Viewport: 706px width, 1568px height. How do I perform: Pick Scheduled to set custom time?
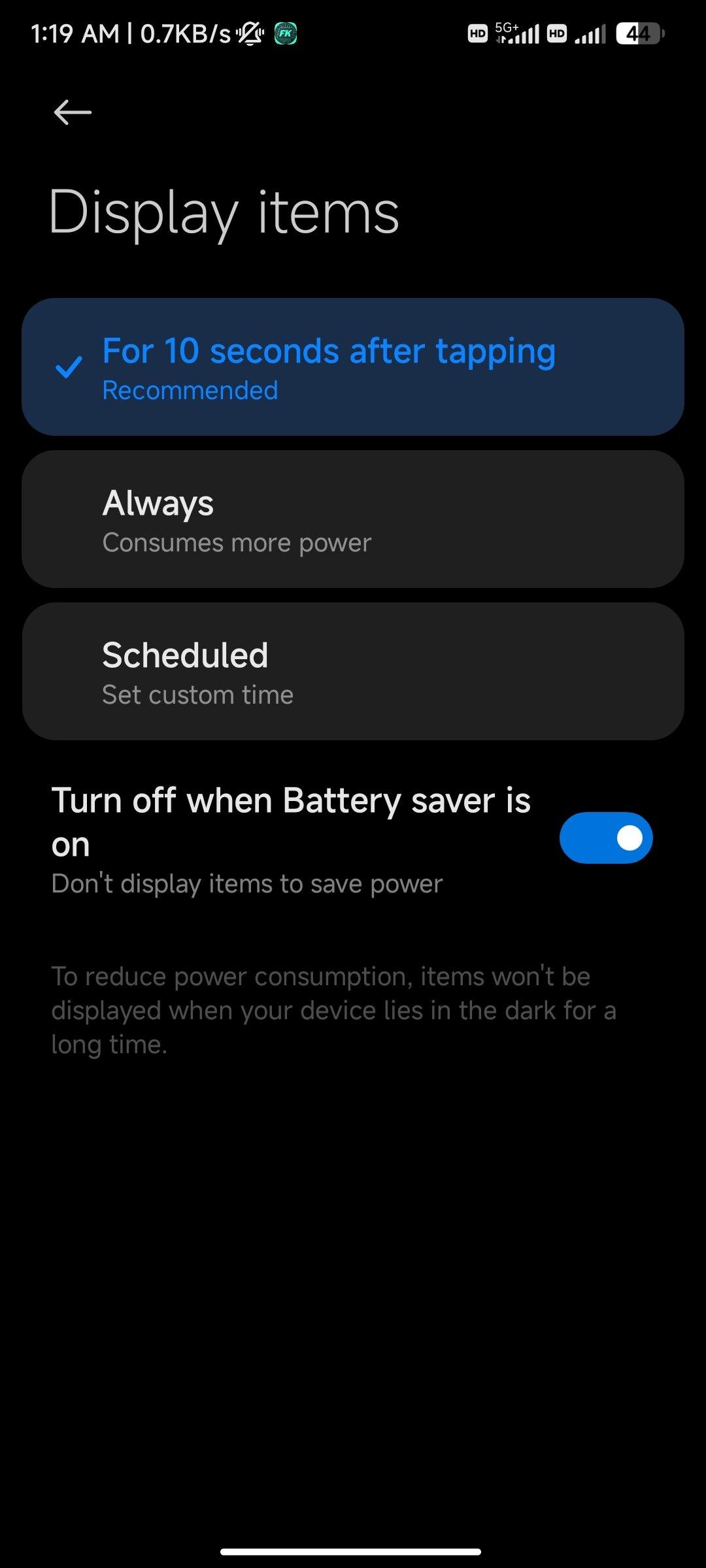point(353,672)
